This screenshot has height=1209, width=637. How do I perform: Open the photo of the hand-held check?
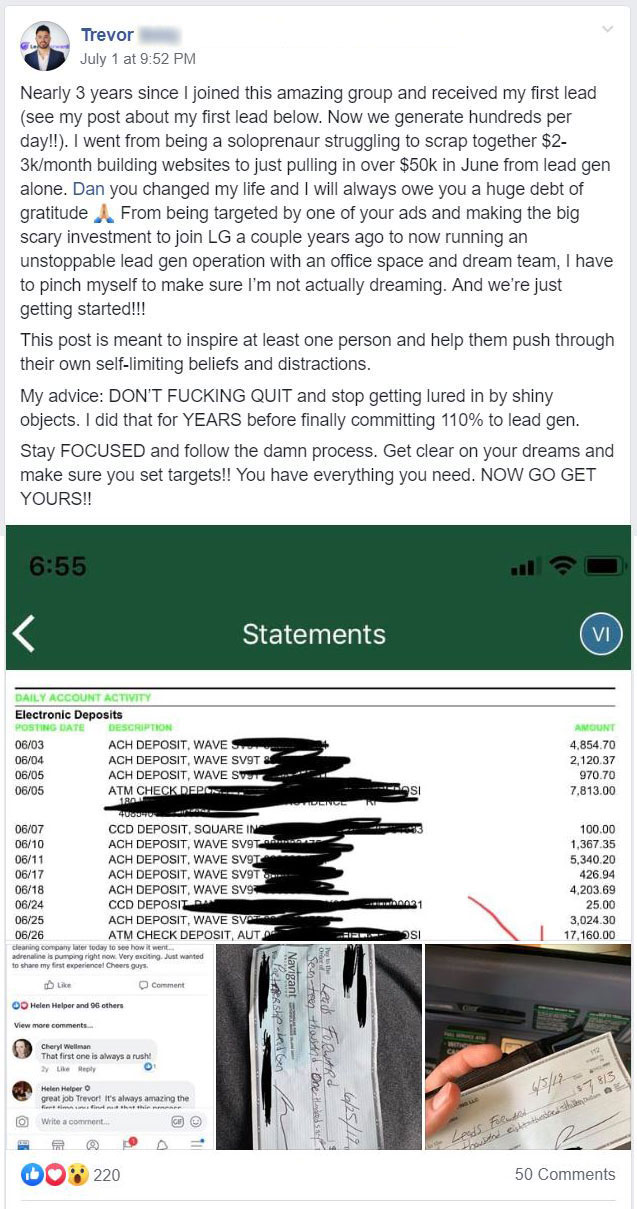tap(528, 1046)
